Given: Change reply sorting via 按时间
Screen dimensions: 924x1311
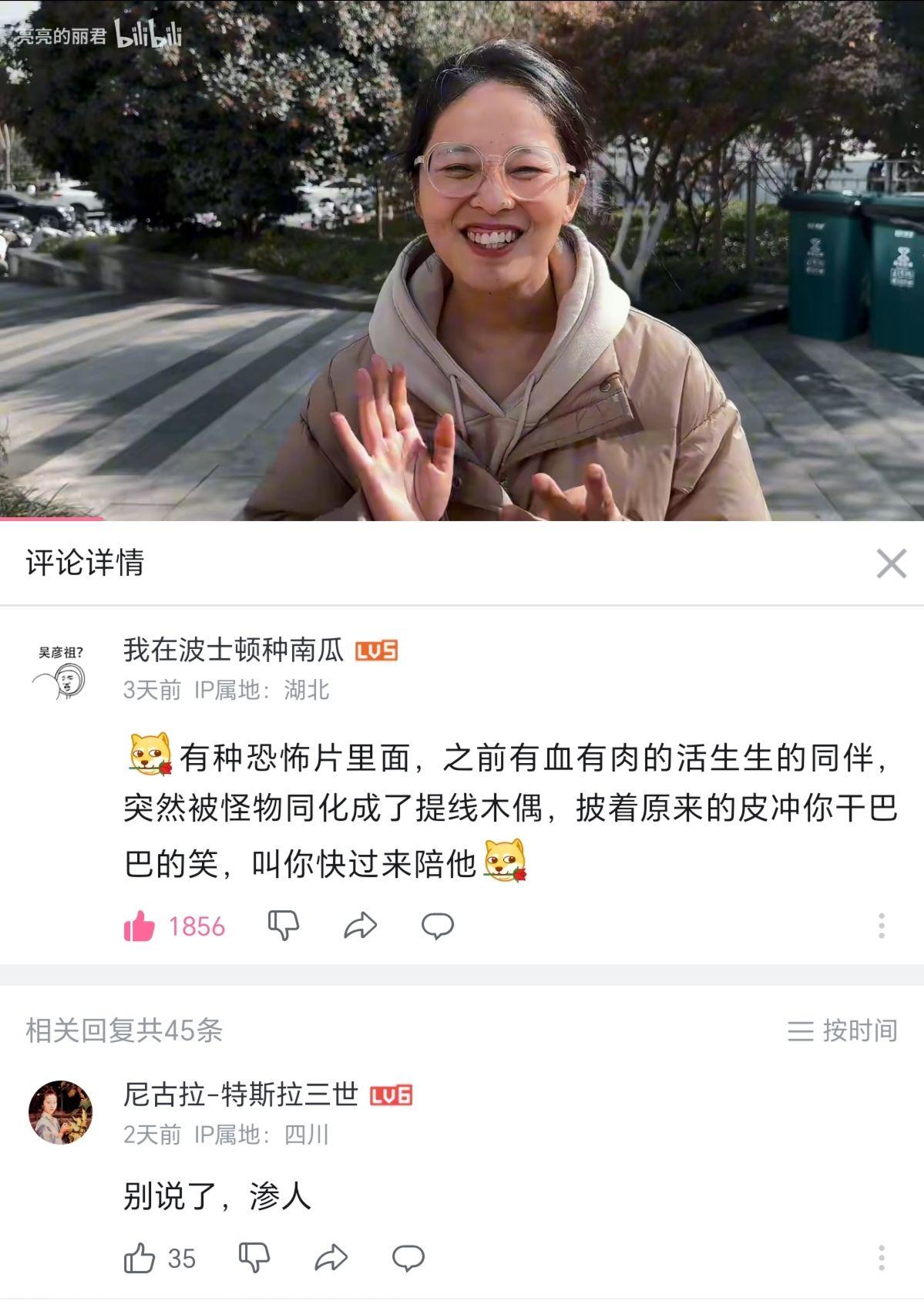Looking at the screenshot, I should 842,1030.
